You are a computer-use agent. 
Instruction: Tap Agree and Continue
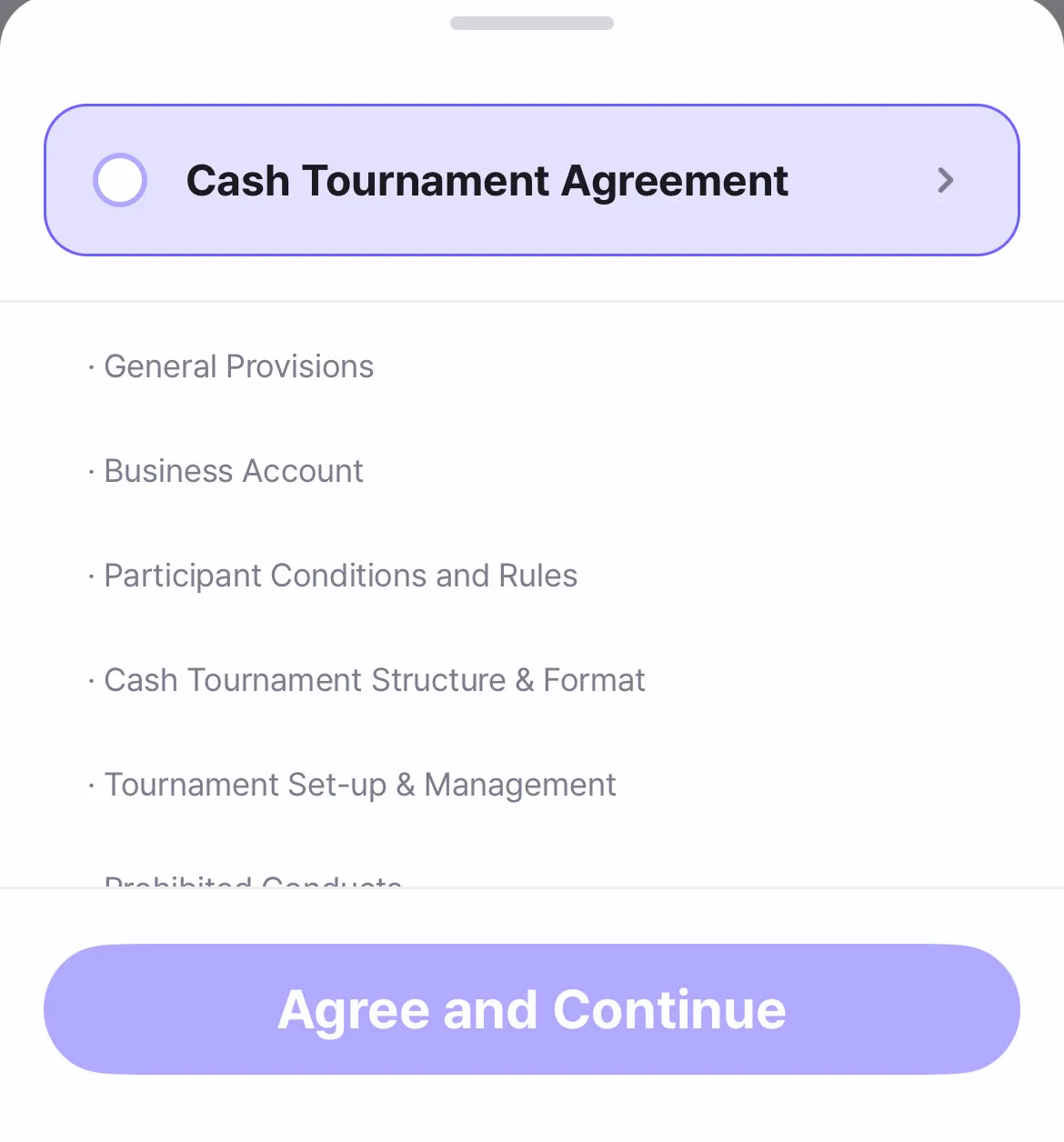(532, 1009)
